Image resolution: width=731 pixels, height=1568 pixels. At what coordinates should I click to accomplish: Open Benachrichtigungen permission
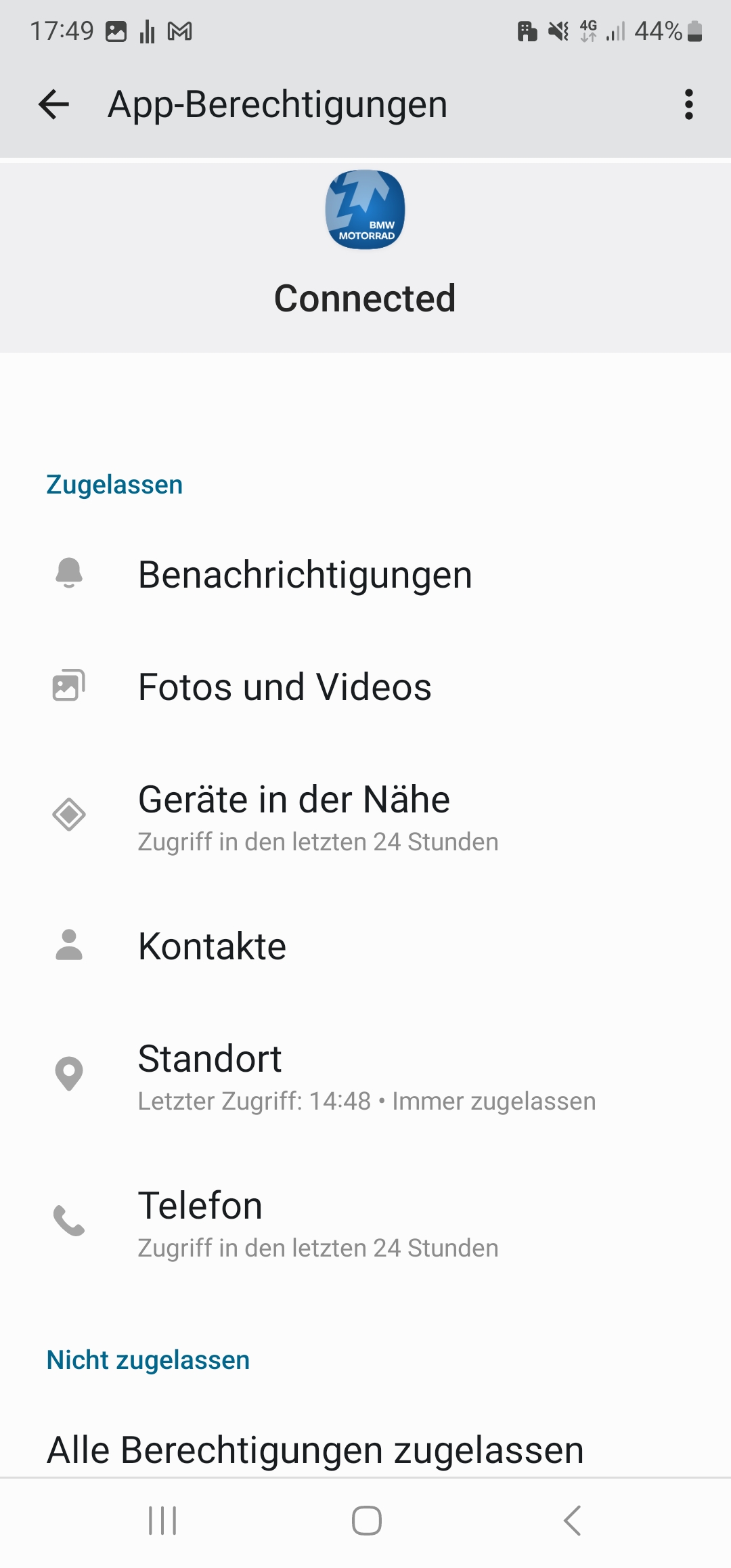click(305, 575)
